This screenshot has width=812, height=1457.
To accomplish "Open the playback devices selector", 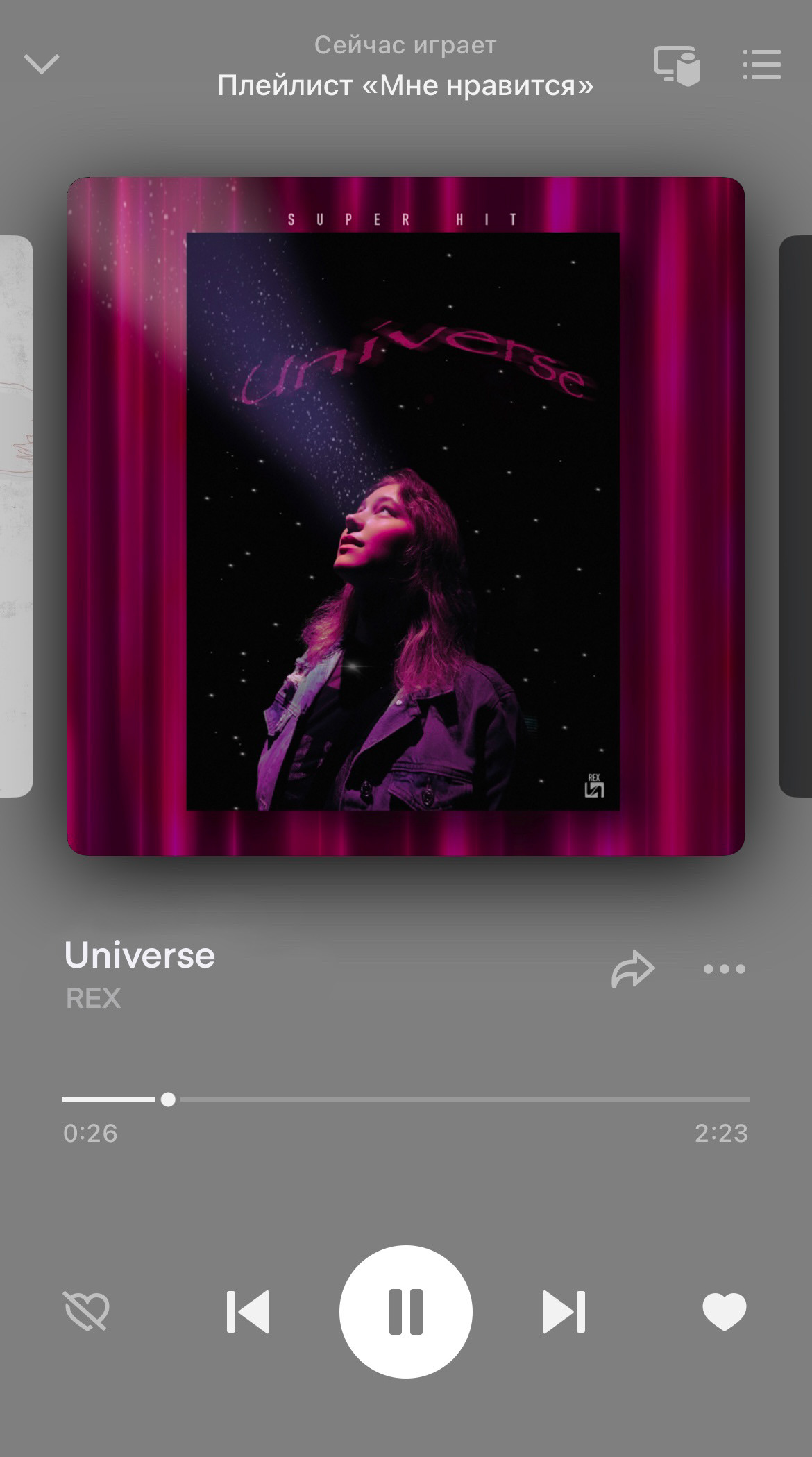I will point(676,65).
